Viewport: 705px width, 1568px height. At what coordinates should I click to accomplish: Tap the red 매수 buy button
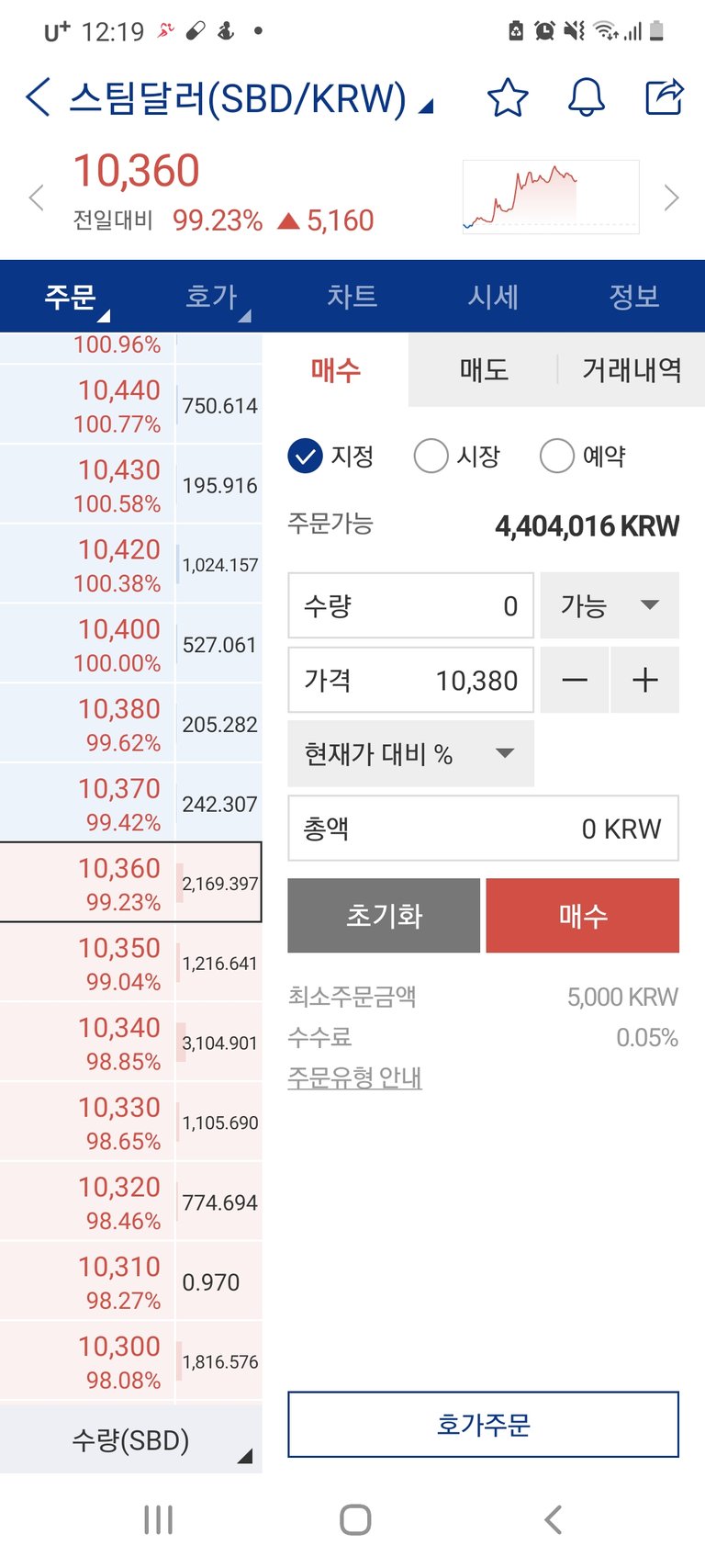point(583,916)
